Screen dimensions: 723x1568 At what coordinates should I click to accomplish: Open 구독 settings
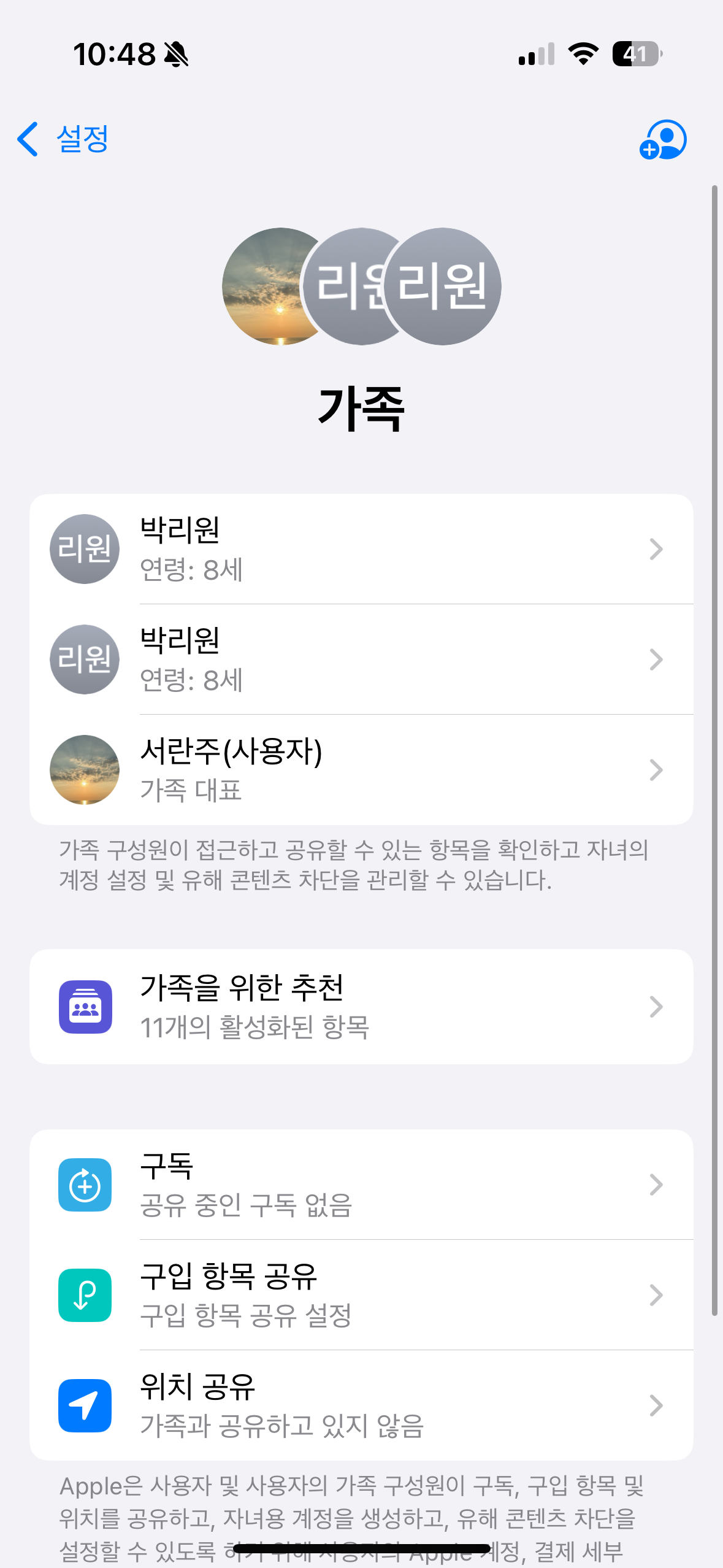361,1185
